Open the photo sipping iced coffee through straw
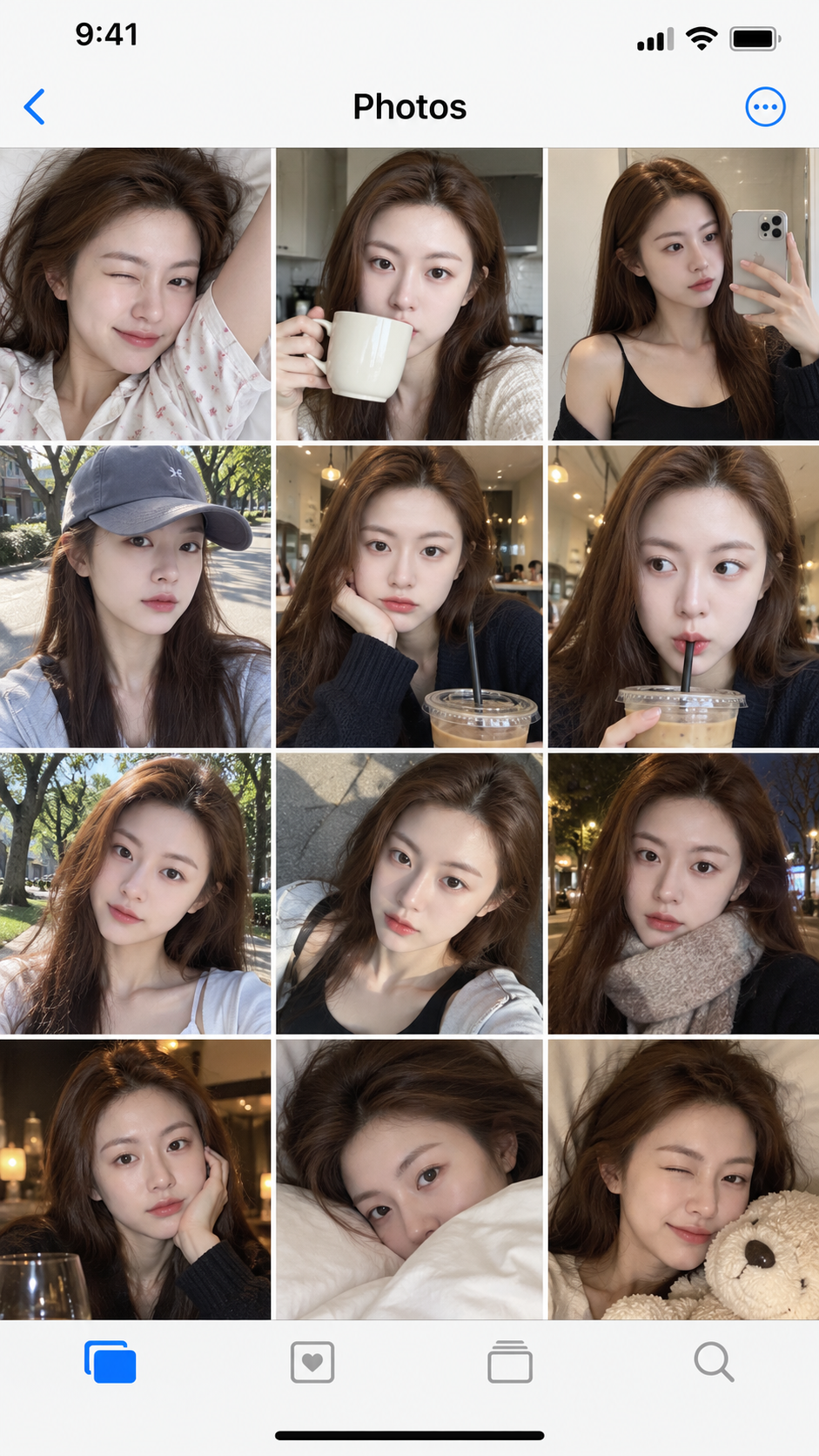 (683, 597)
